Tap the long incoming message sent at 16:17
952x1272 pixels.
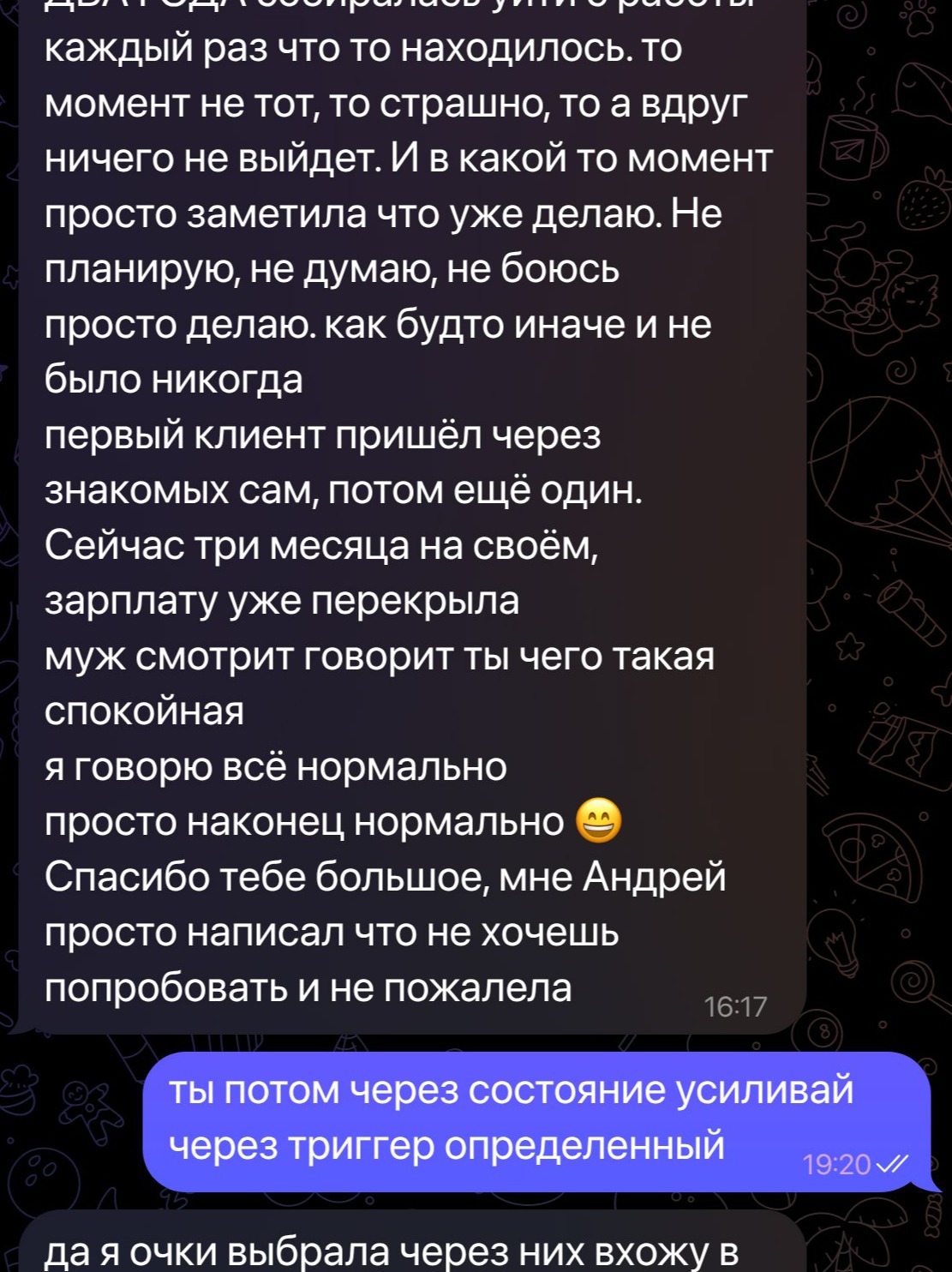click(x=411, y=514)
